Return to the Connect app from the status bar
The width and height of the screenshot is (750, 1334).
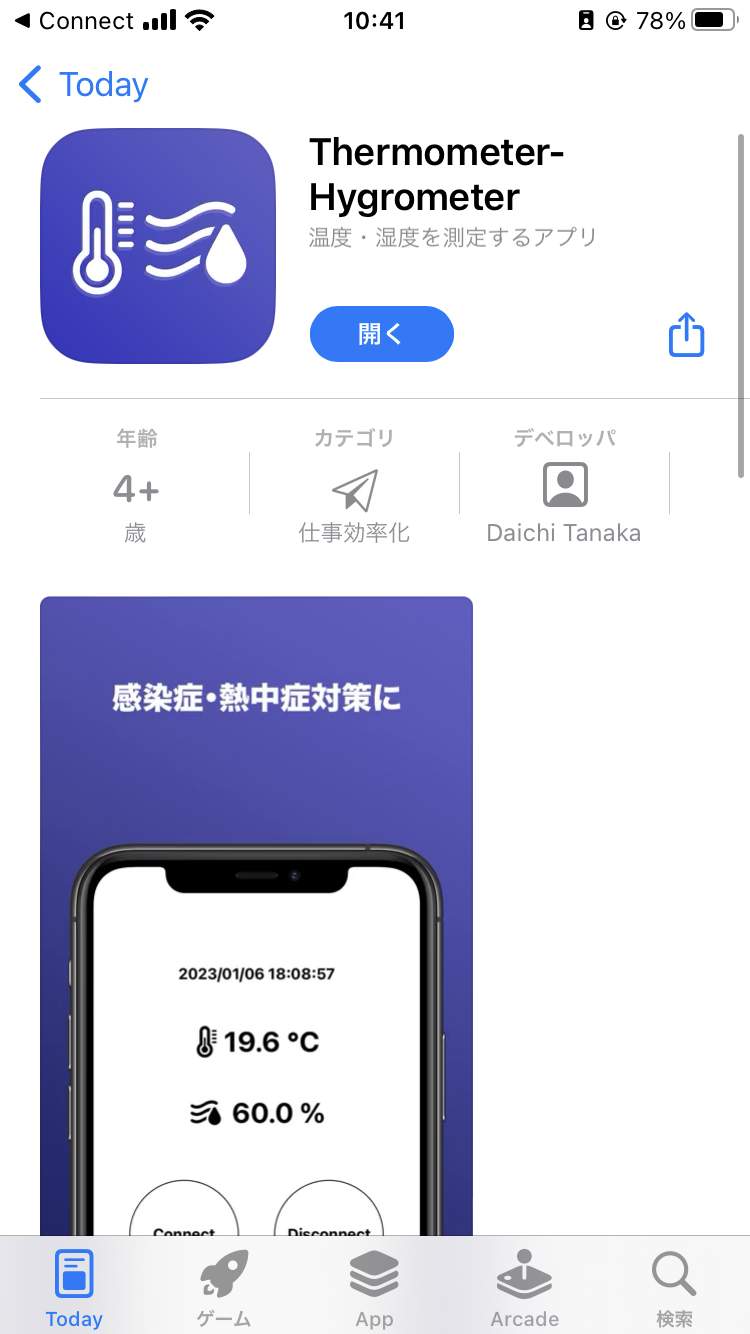74,21
